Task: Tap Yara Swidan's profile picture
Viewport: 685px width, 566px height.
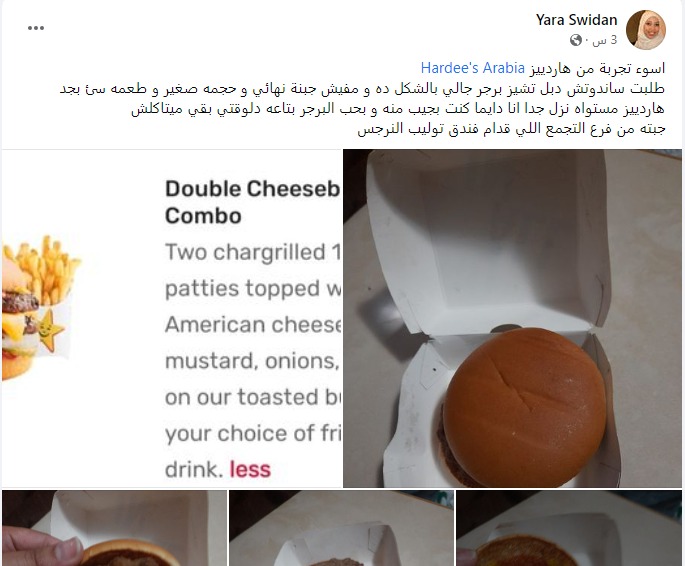Action: point(645,30)
